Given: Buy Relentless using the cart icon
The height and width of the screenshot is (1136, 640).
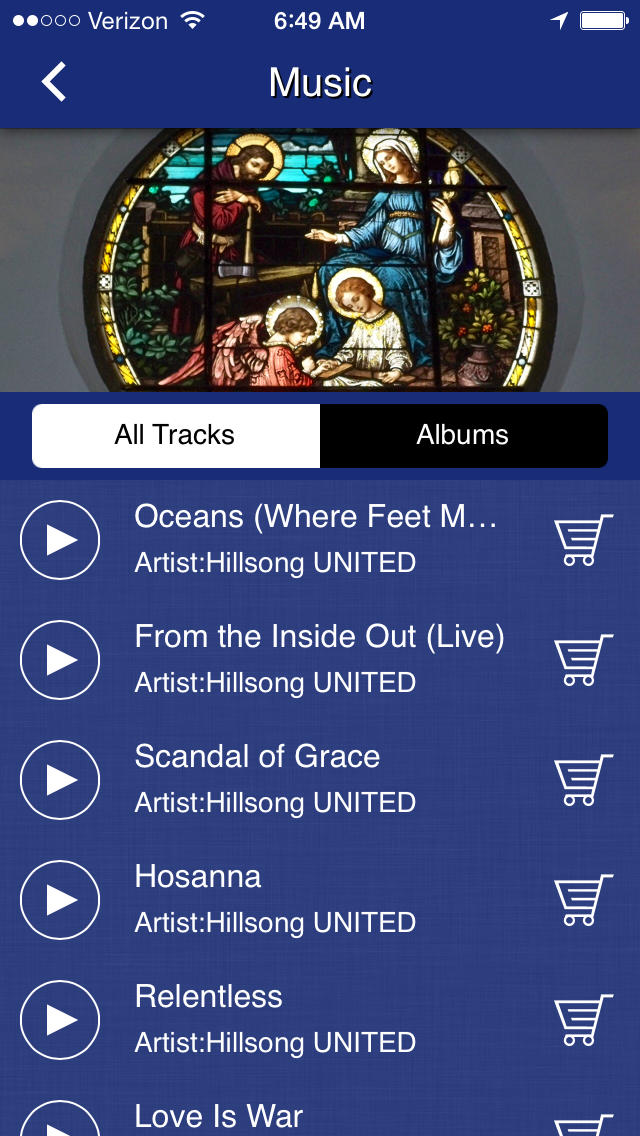Looking at the screenshot, I should tap(583, 1020).
